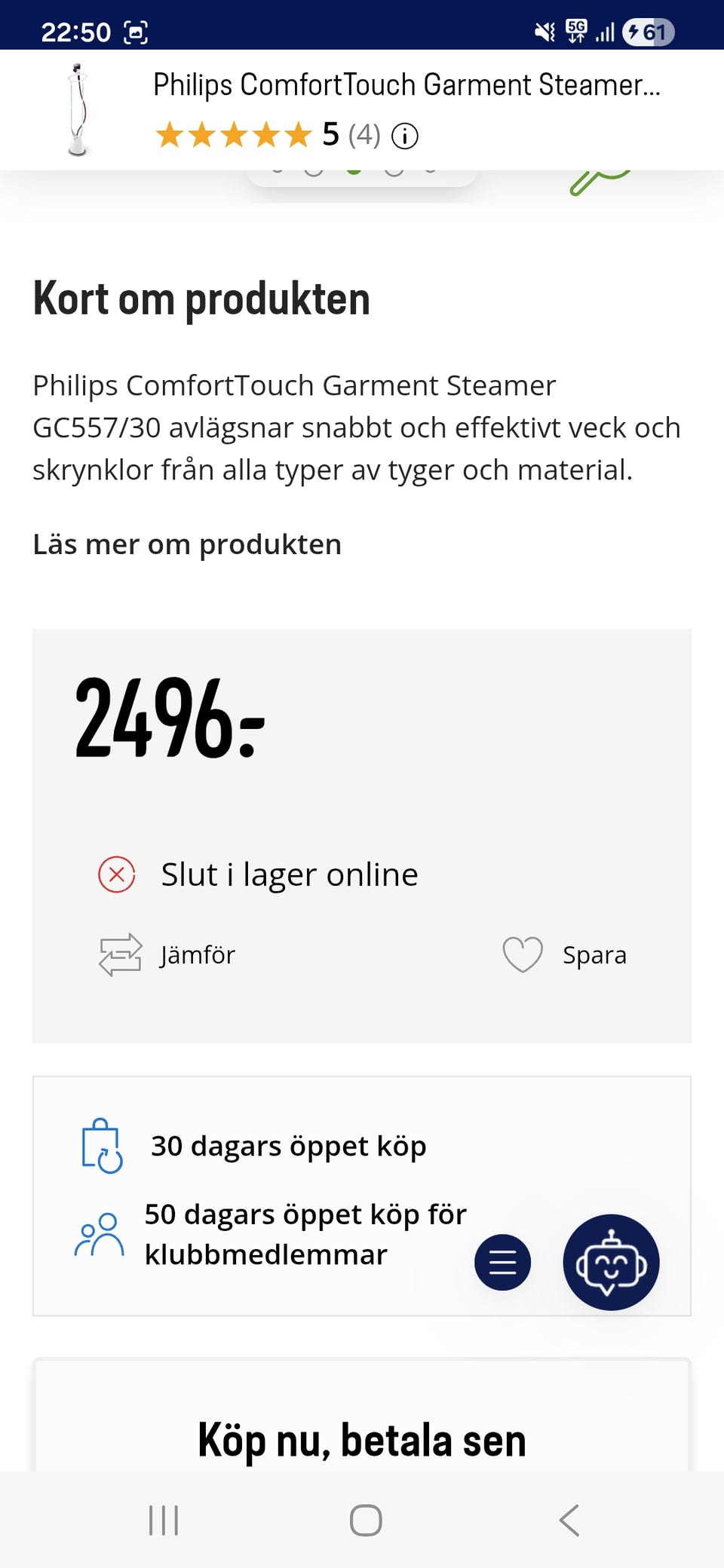Expand "Läs mer om produkten"
Image resolution: width=724 pixels, height=1568 pixels.
coord(186,544)
